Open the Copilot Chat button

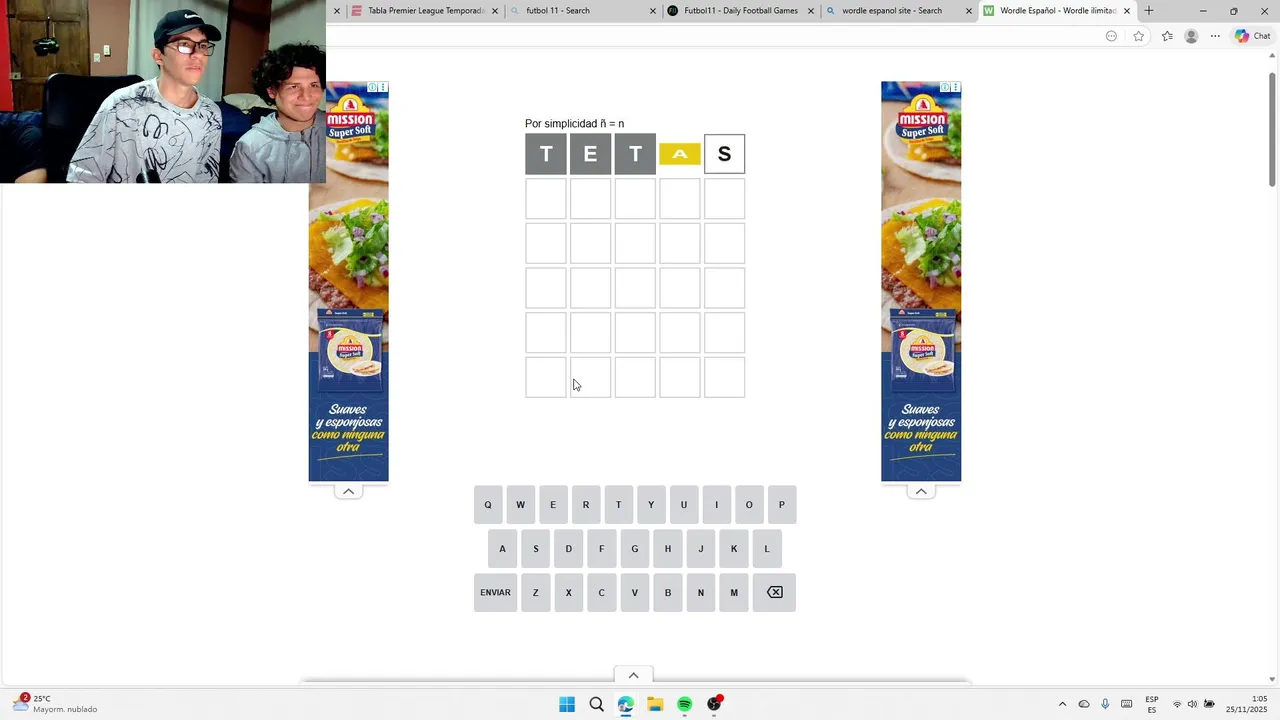coord(1252,36)
